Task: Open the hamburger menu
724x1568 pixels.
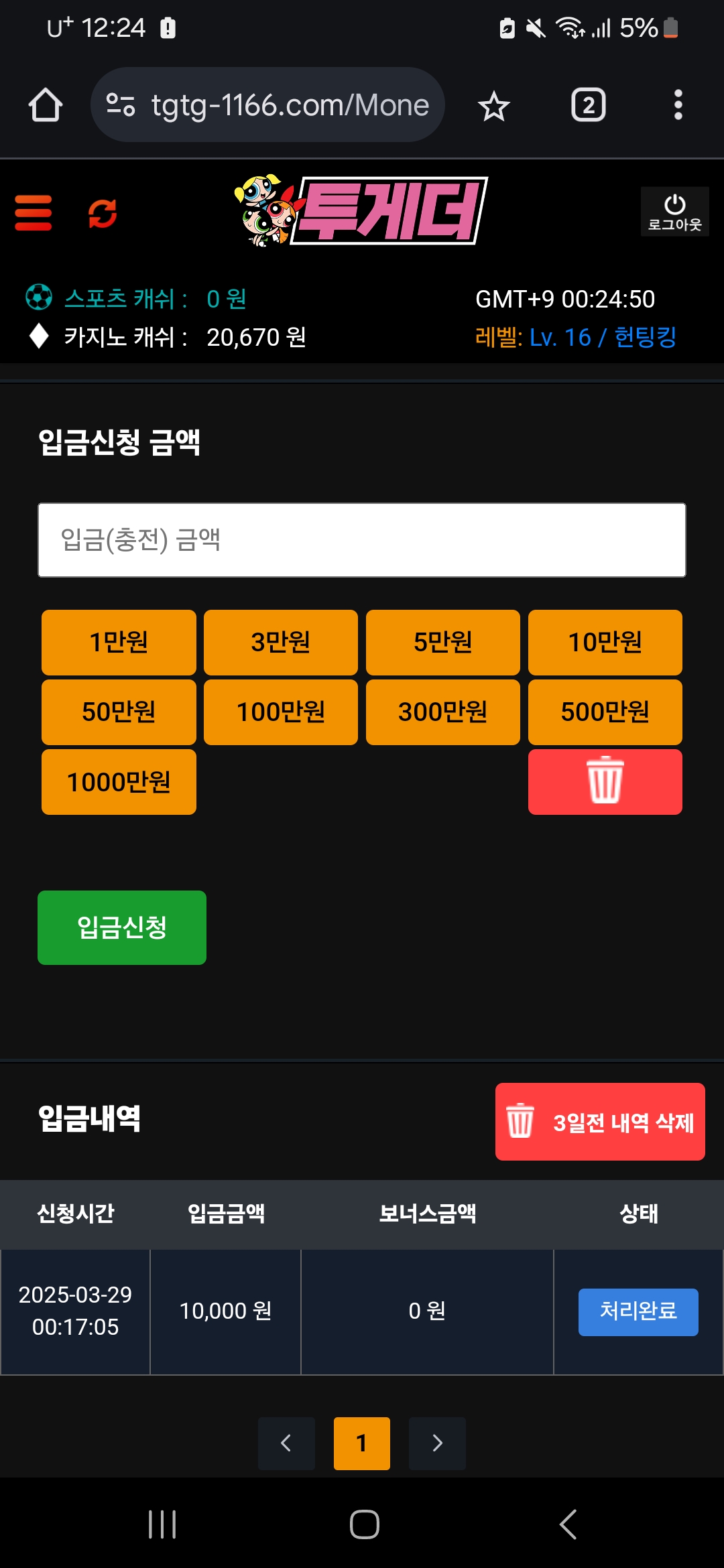Action: [x=34, y=212]
